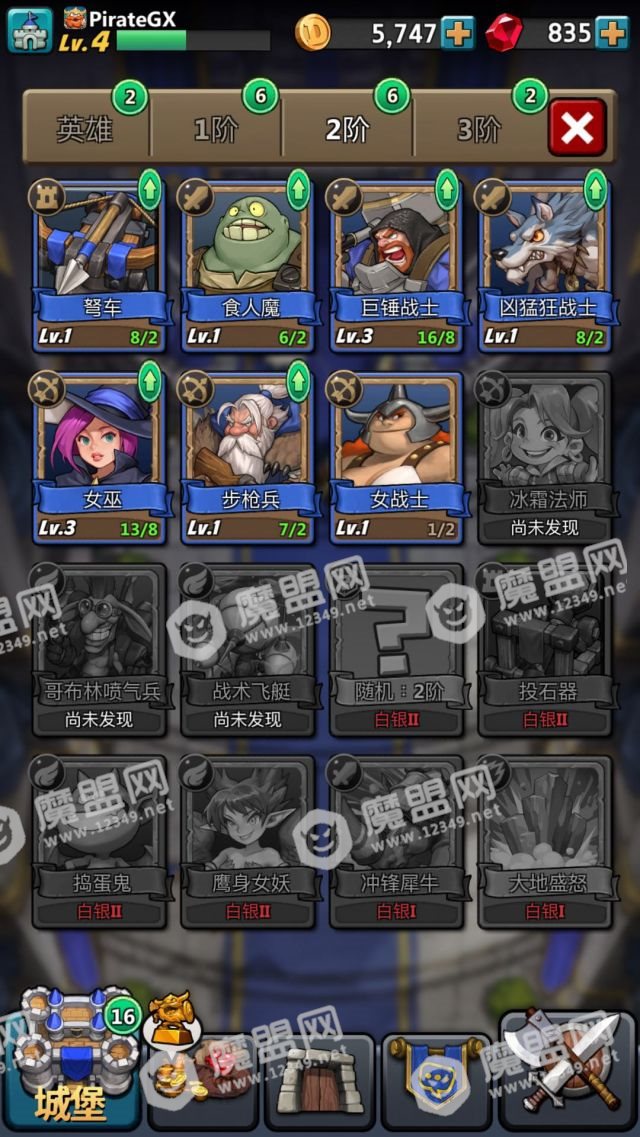
Task: Close the card collection panel
Action: [x=577, y=128]
